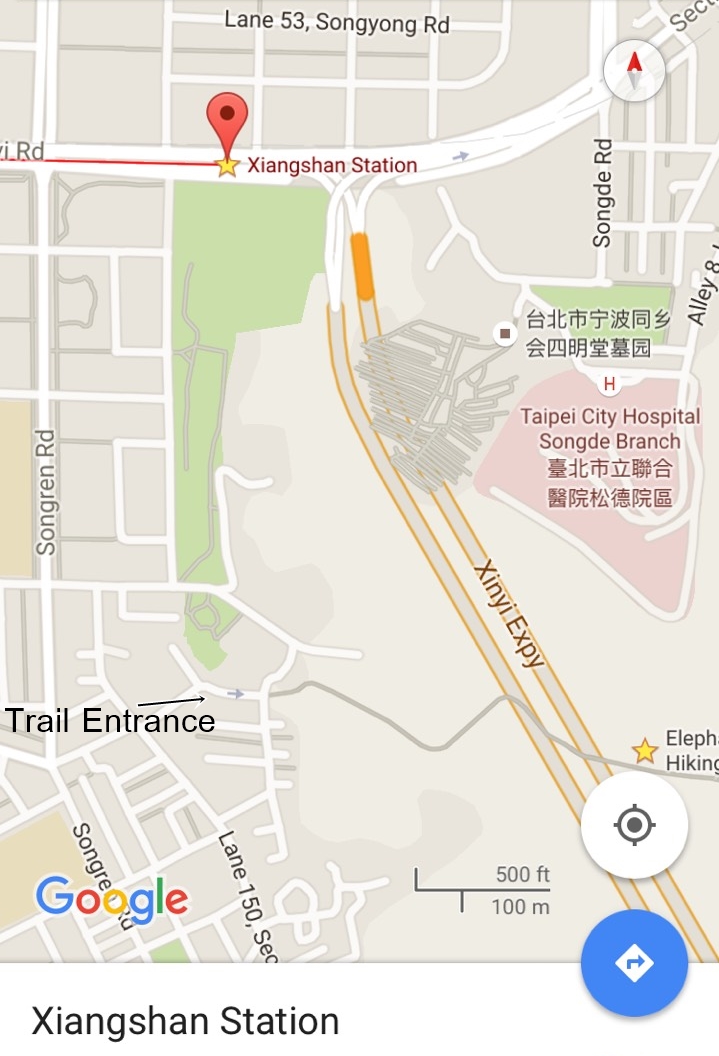Image resolution: width=719 pixels, height=1056 pixels.
Task: Open the 台北市宁波同乡会四明堂墓园 place marker
Action: click(505, 332)
